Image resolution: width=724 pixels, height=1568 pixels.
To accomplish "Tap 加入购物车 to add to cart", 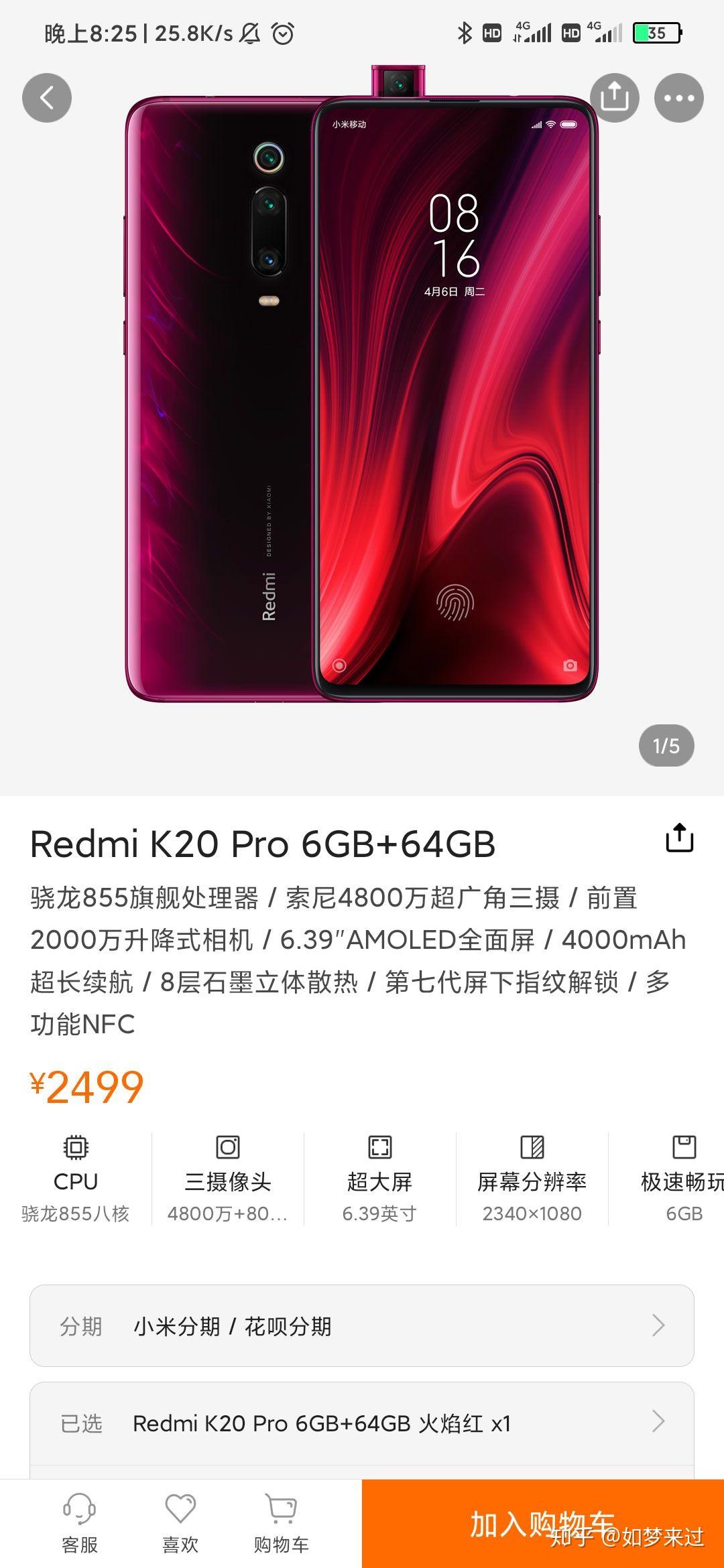I will pos(543,1524).
